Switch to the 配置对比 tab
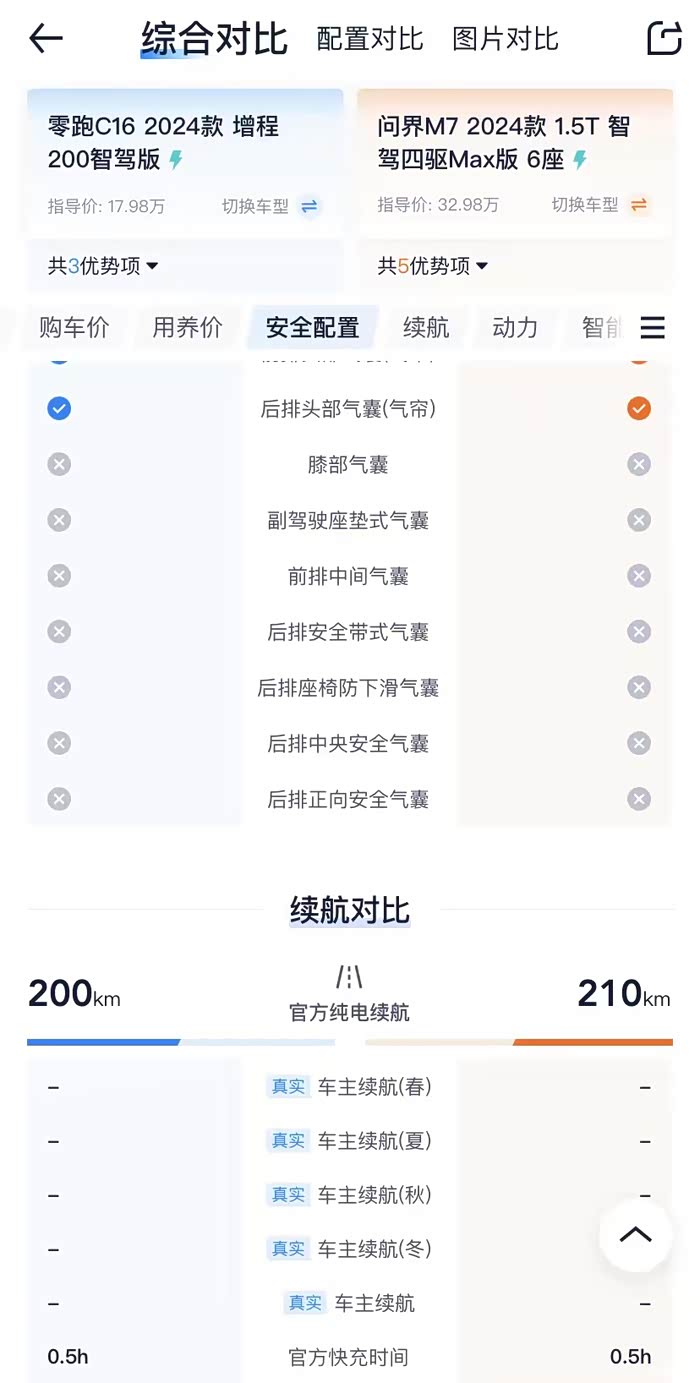 [x=370, y=40]
